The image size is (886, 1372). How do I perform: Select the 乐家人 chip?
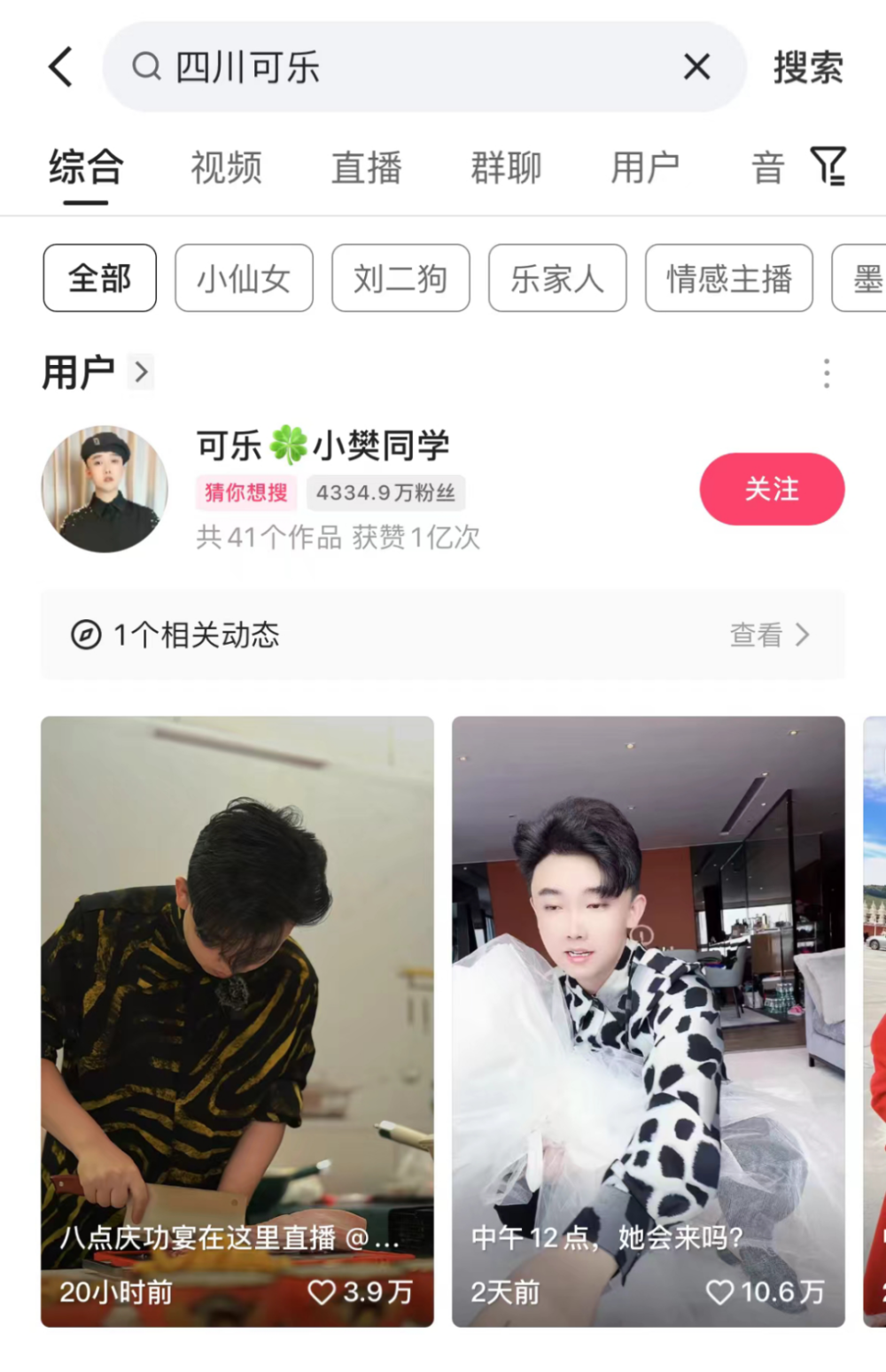coord(557,278)
